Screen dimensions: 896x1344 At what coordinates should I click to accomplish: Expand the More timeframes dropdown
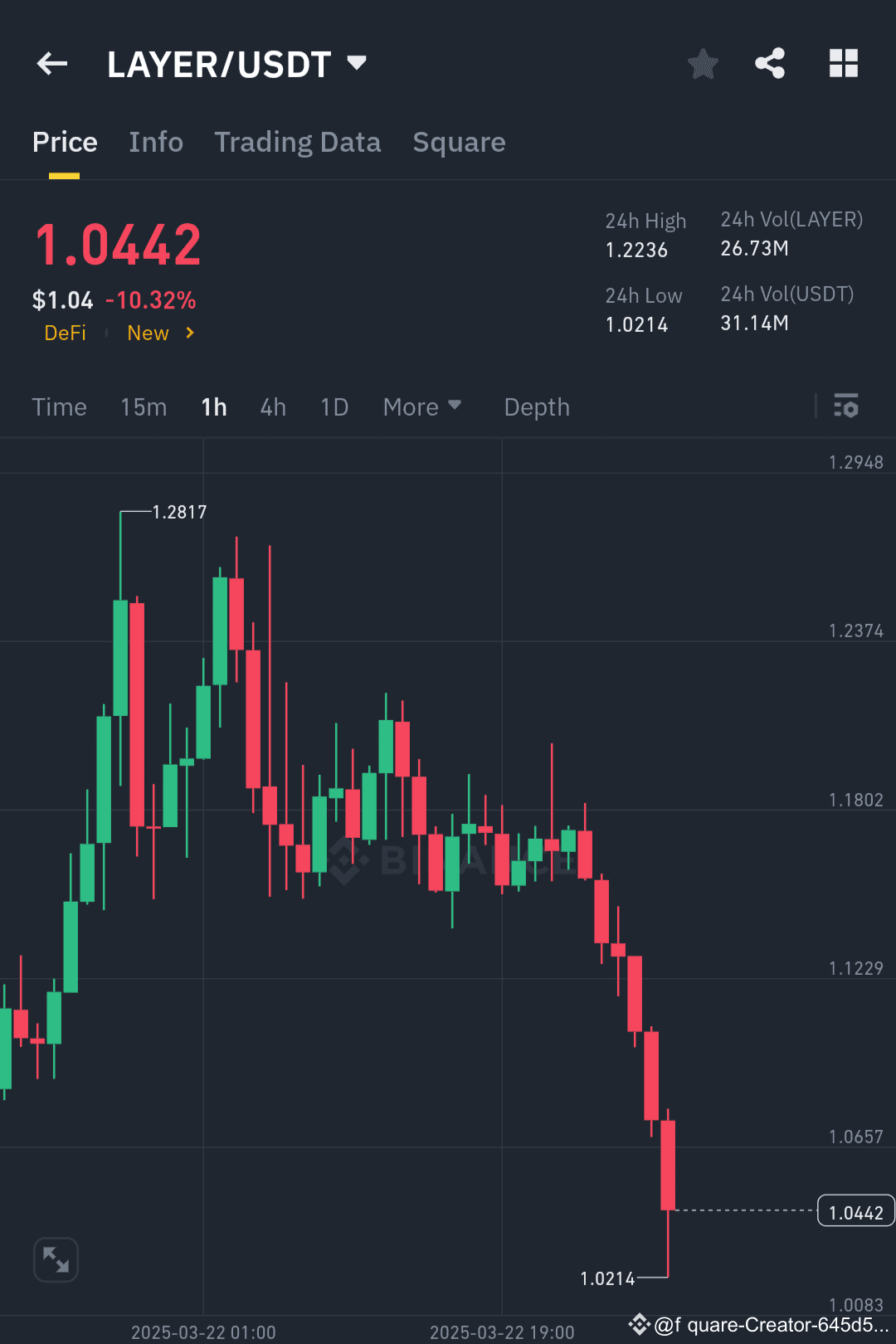coord(422,407)
